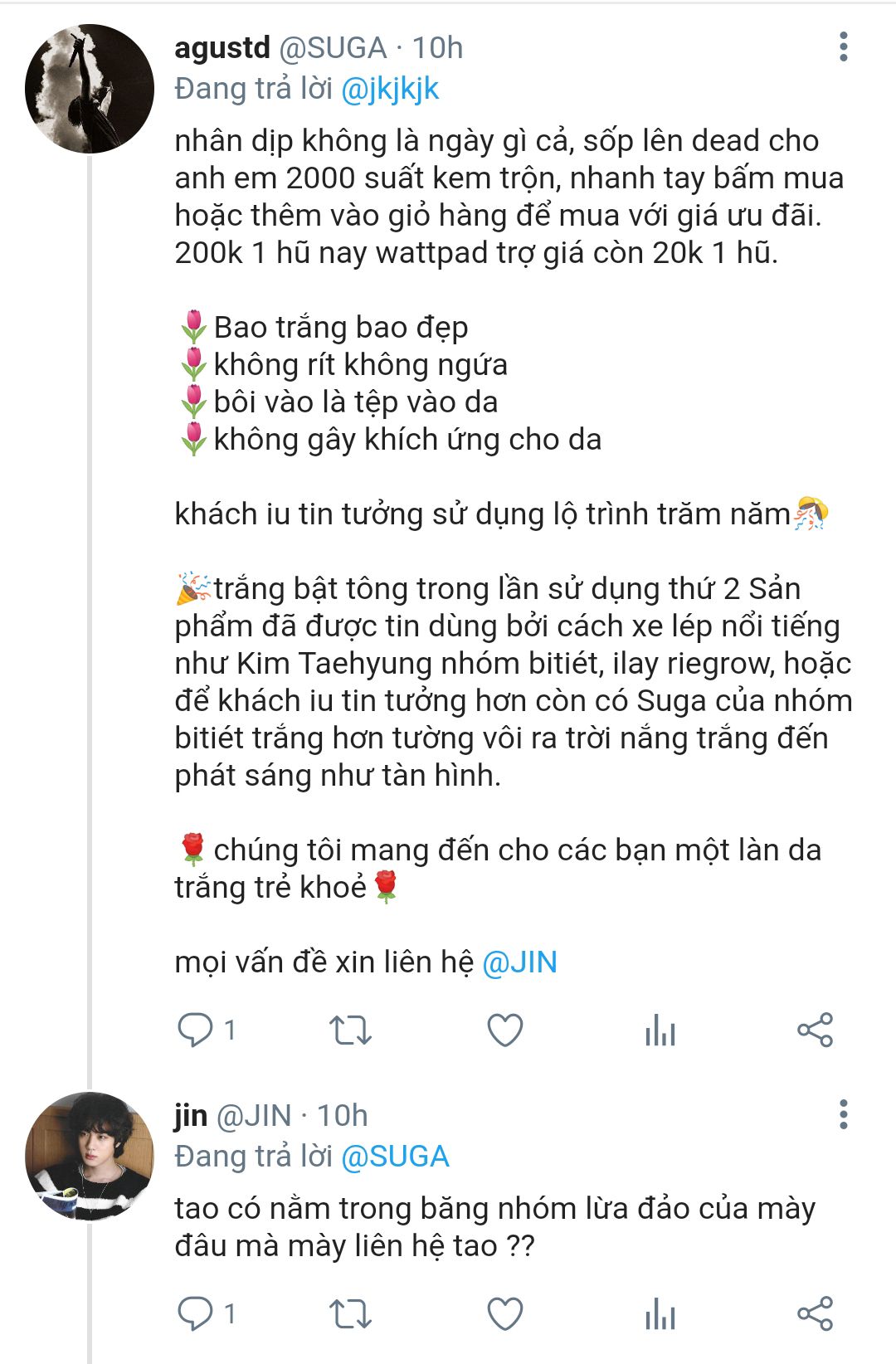Retweet jin's reply
Image resolution: width=896 pixels, height=1364 pixels.
(350, 1314)
